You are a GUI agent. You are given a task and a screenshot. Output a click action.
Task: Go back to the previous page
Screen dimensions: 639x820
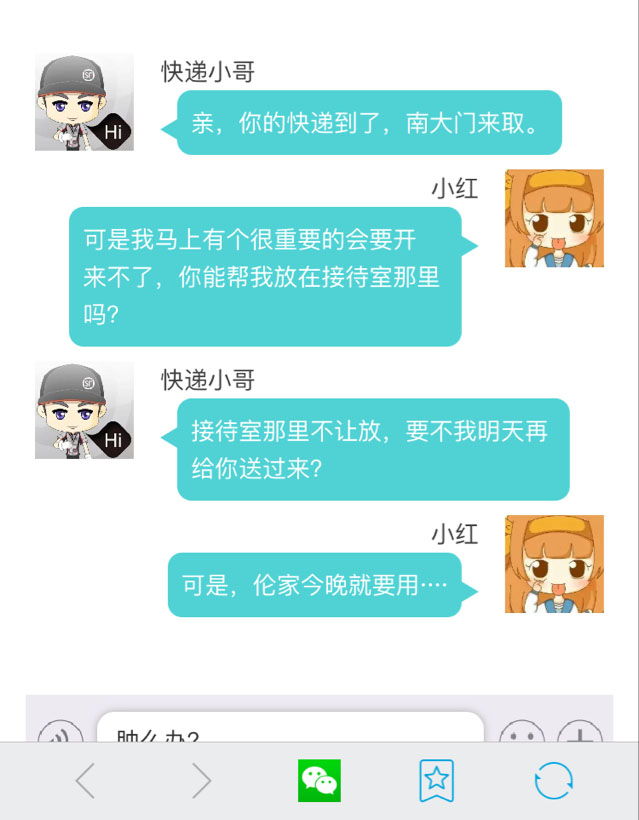pyautogui.click(x=85, y=780)
